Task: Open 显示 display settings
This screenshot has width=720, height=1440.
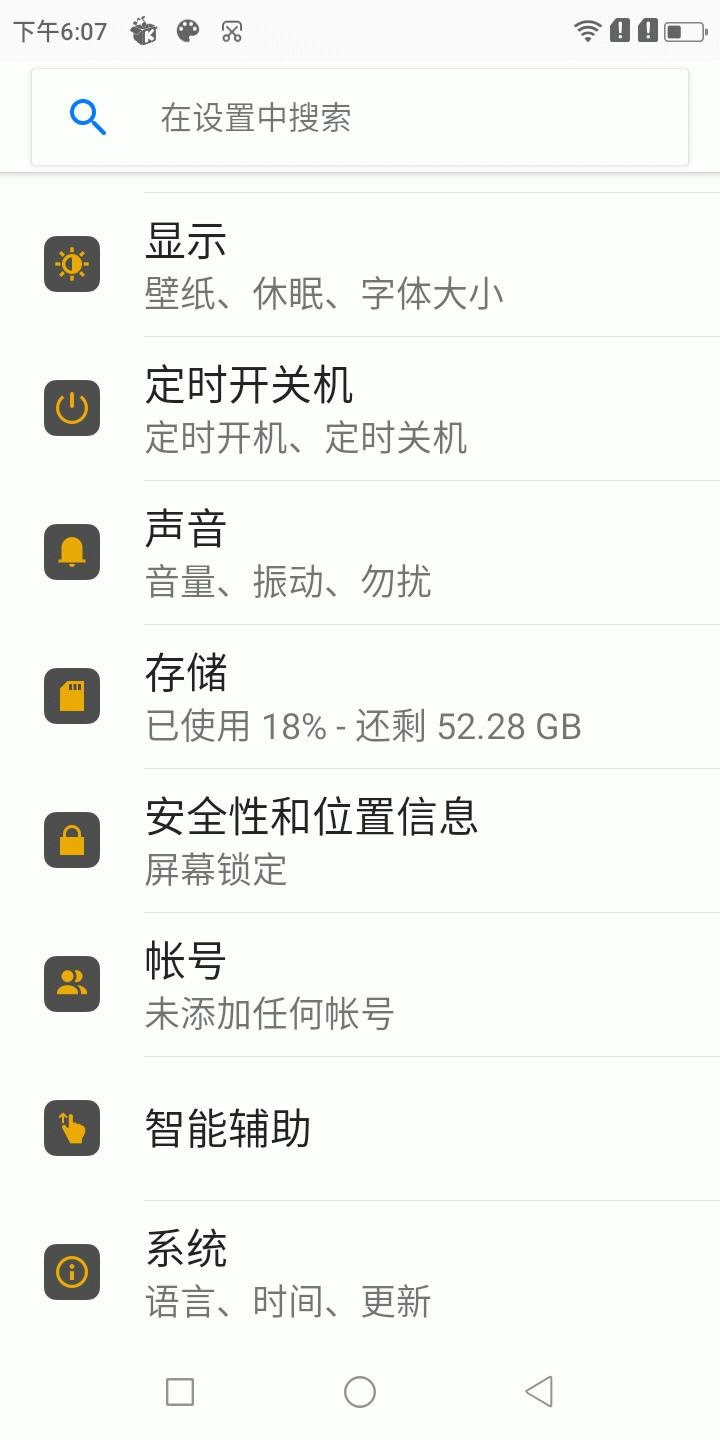Action: click(360, 265)
